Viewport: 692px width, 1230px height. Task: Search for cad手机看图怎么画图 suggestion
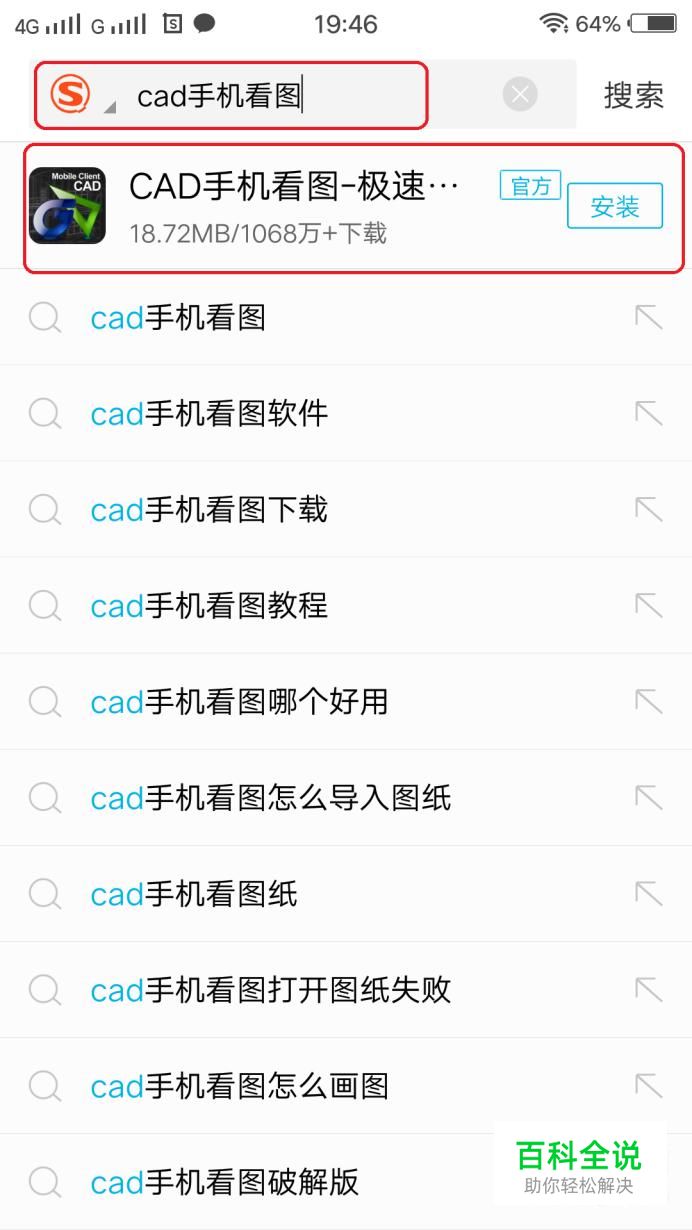(239, 1086)
